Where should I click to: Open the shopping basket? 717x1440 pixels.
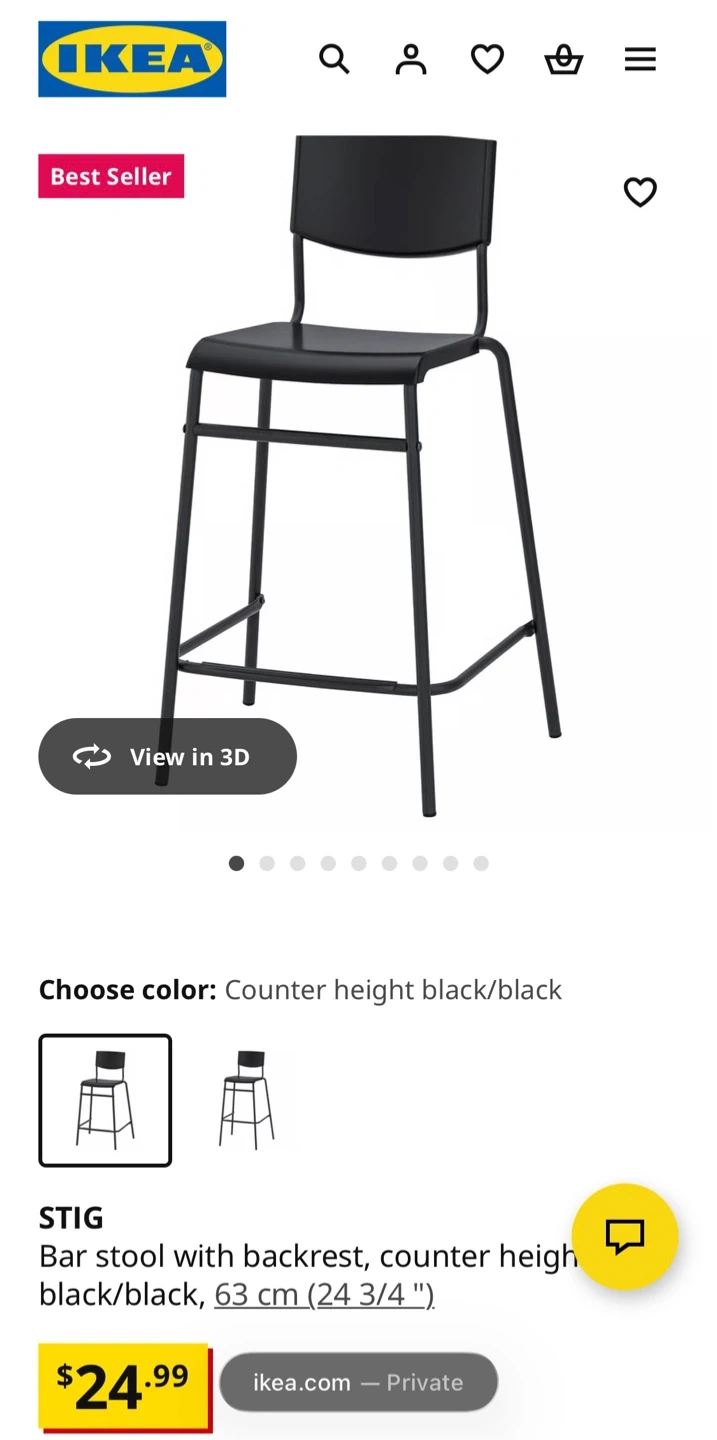563,60
